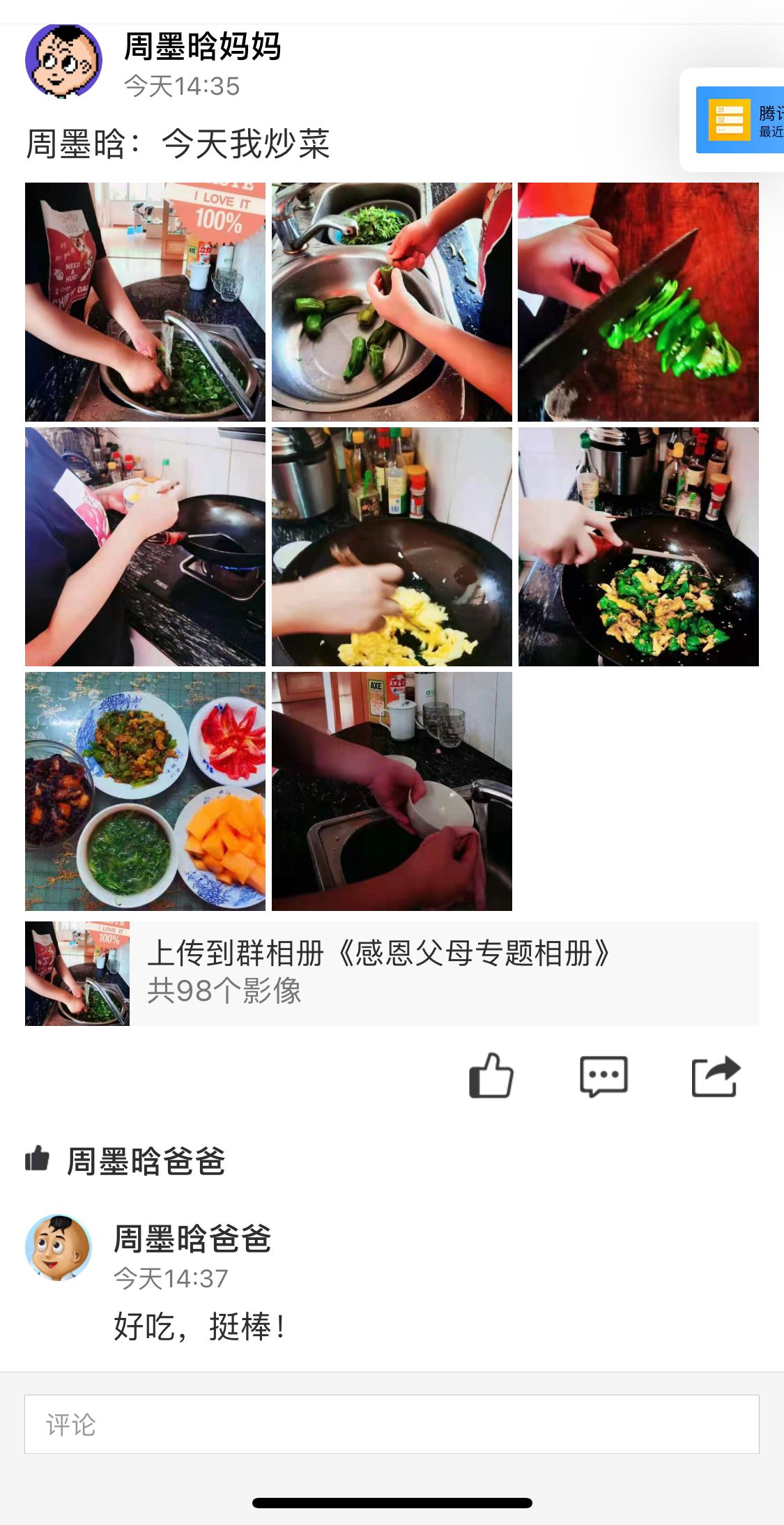Open the comment bubble icon under the post
784x1525 pixels.
(604, 1076)
